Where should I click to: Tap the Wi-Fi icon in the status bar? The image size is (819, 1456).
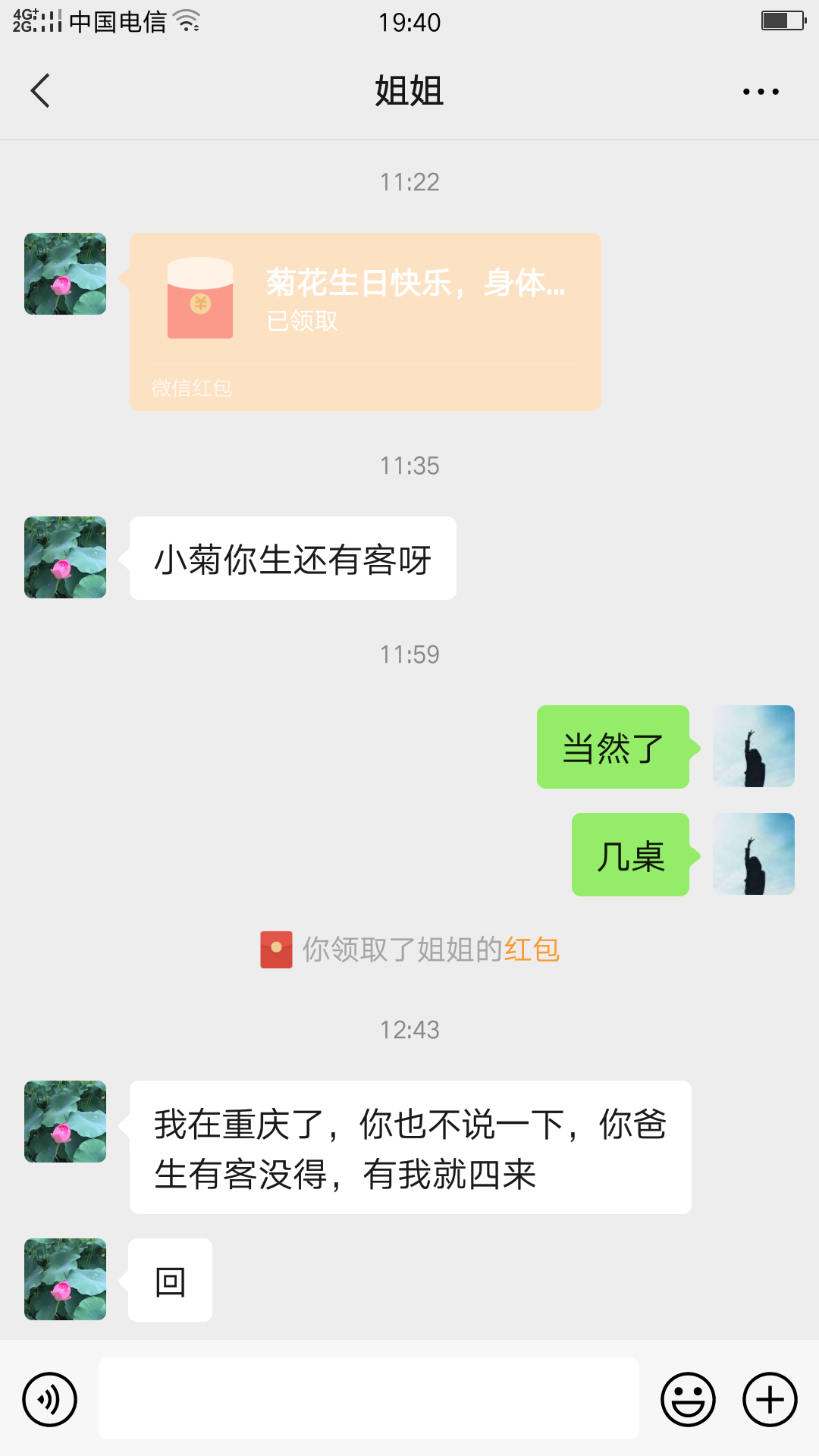tap(186, 20)
